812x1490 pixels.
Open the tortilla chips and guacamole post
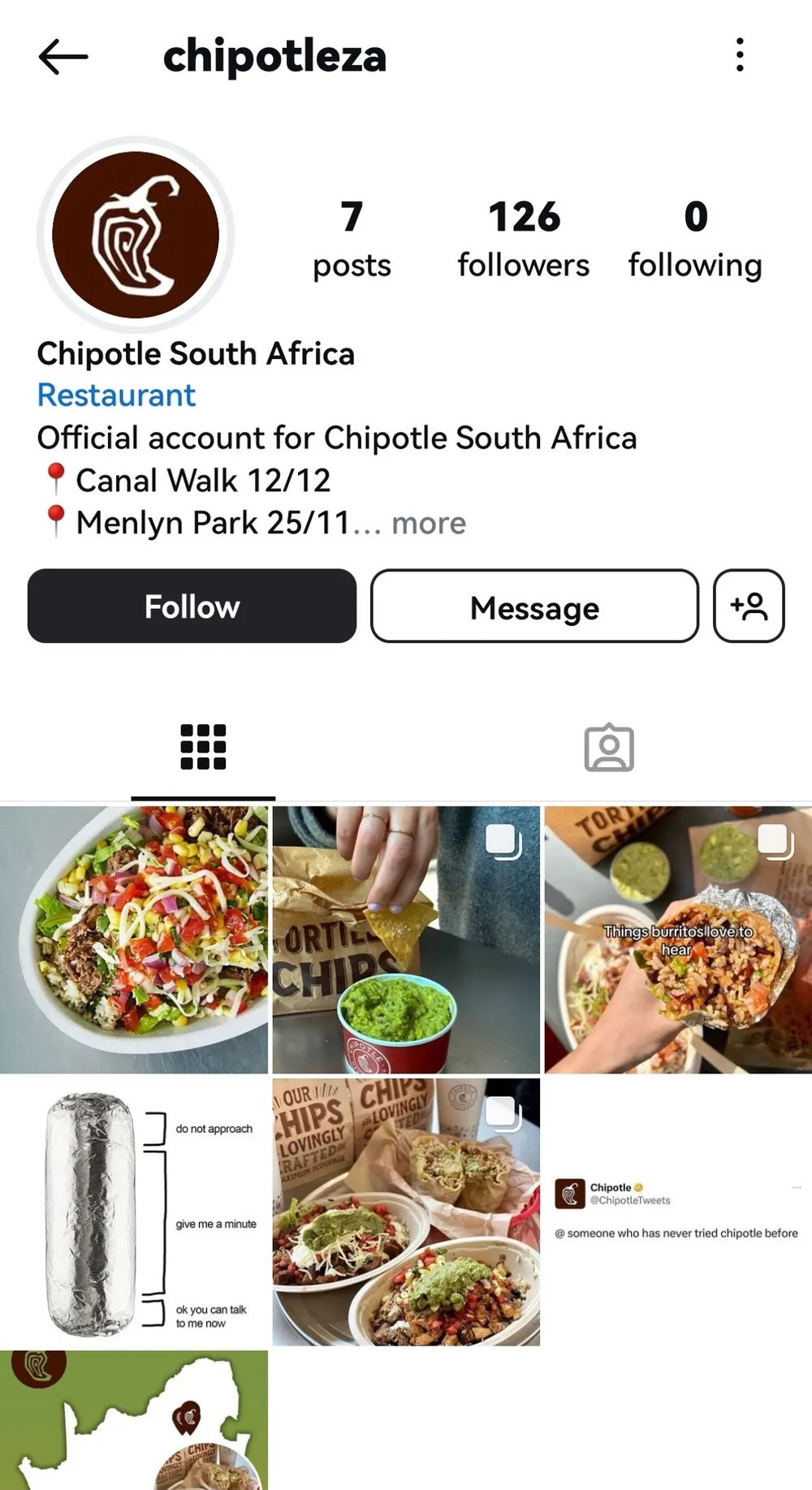(x=406, y=939)
